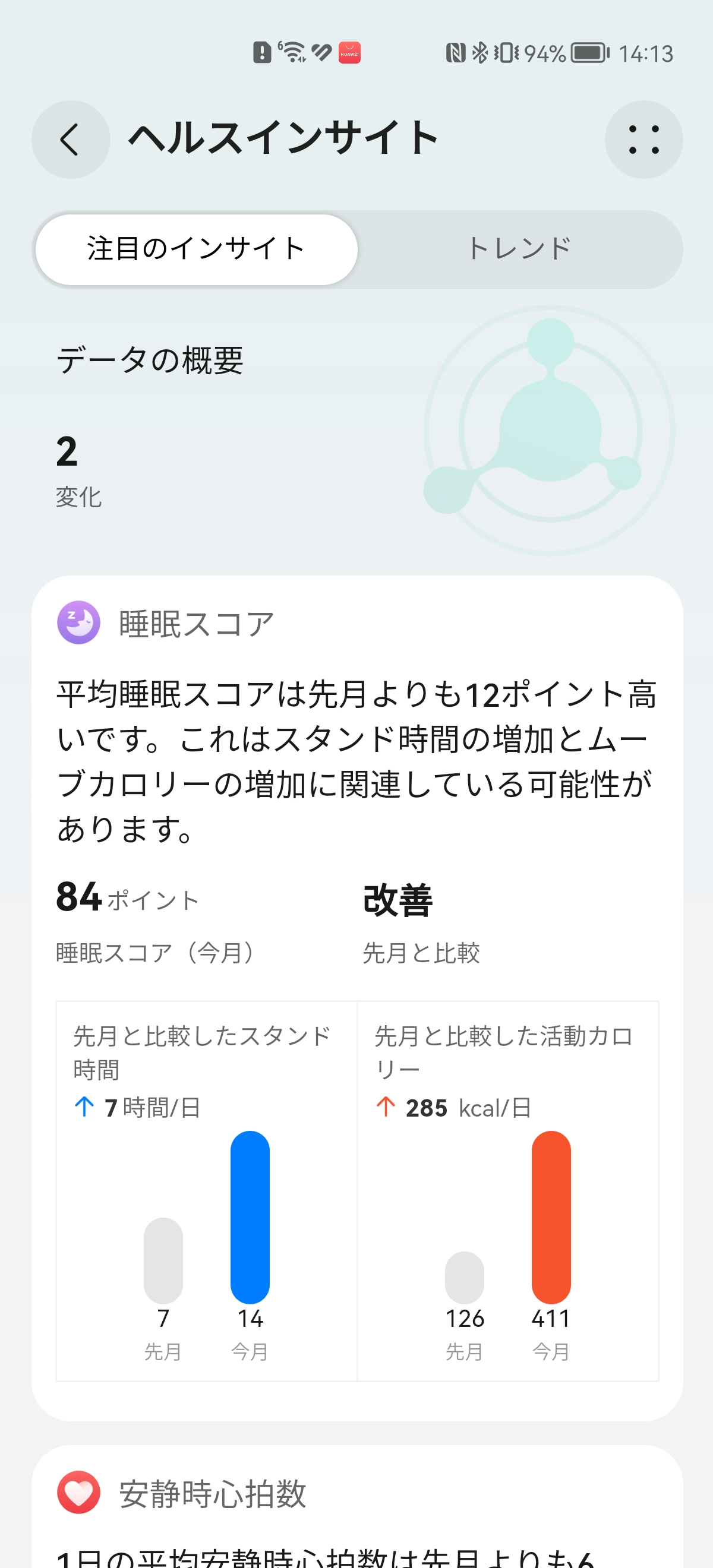The height and width of the screenshot is (1568, 713).
Task: Go back from ヘルスインサイト
Action: pyautogui.click(x=71, y=140)
